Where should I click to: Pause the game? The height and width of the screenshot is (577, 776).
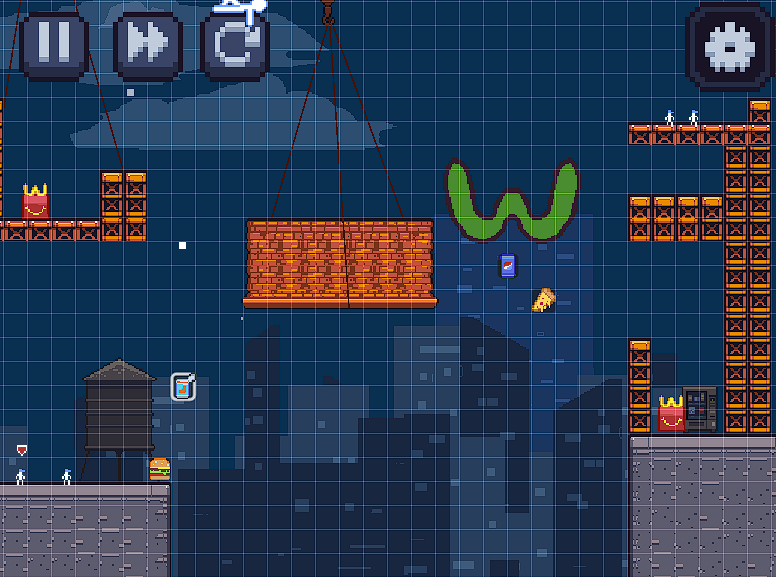54,45
